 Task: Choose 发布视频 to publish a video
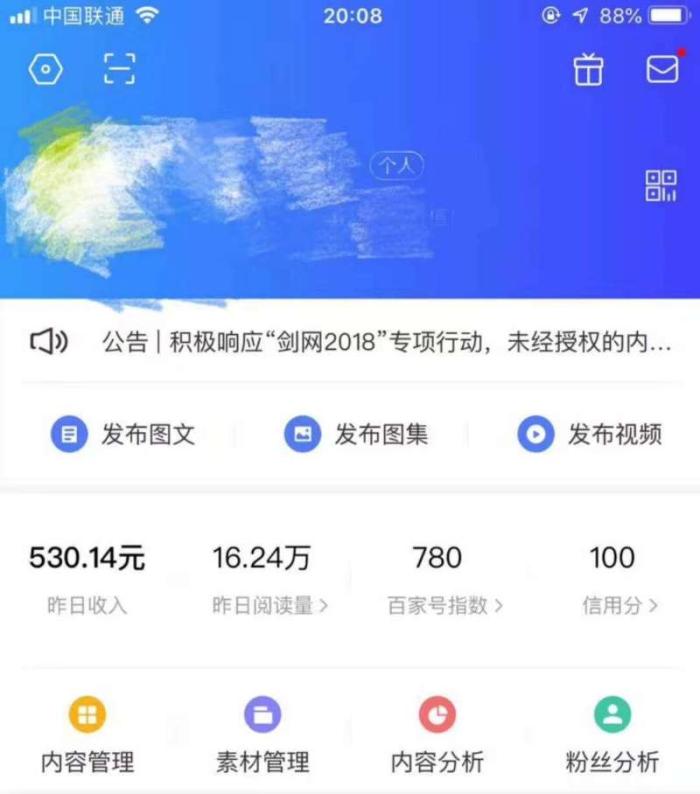click(590, 434)
